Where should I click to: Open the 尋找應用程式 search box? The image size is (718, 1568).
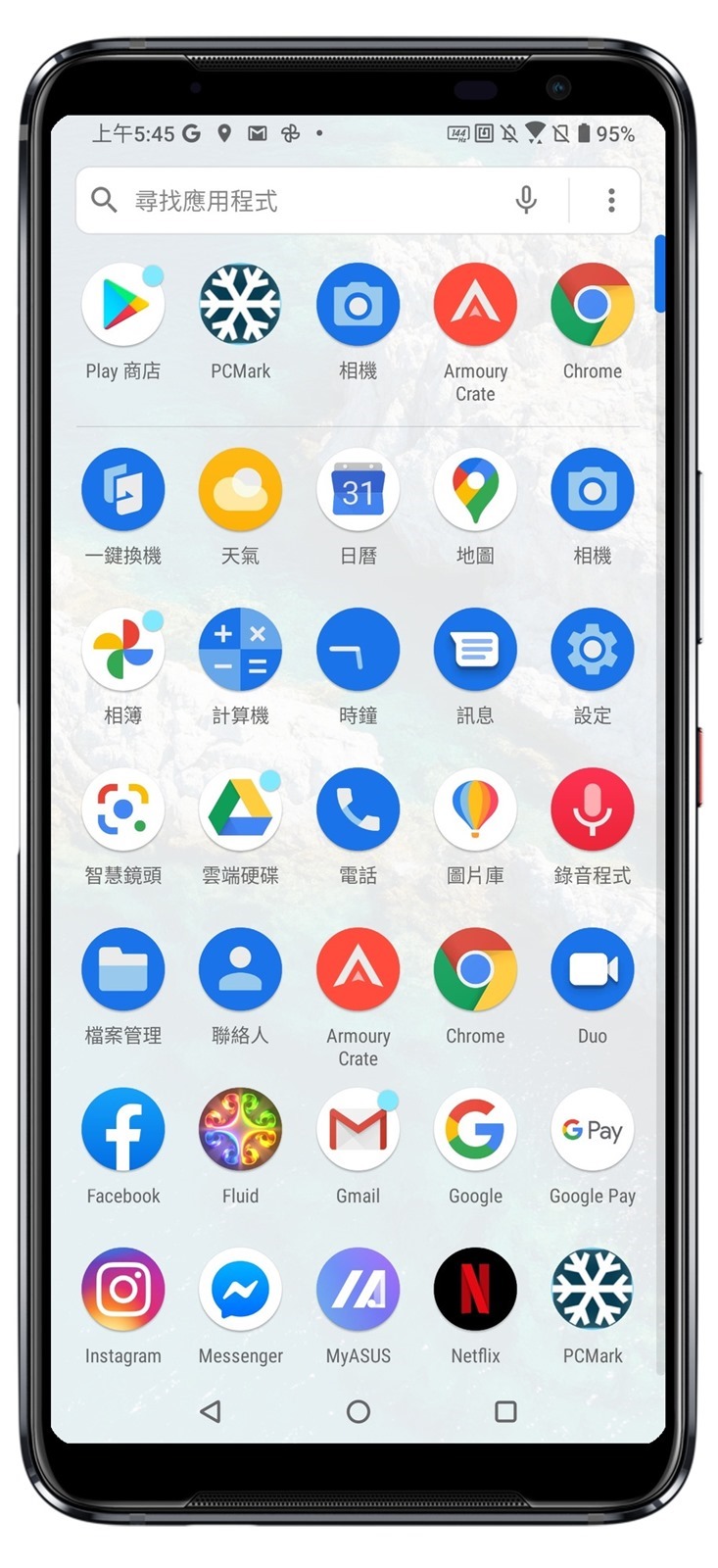(294, 201)
